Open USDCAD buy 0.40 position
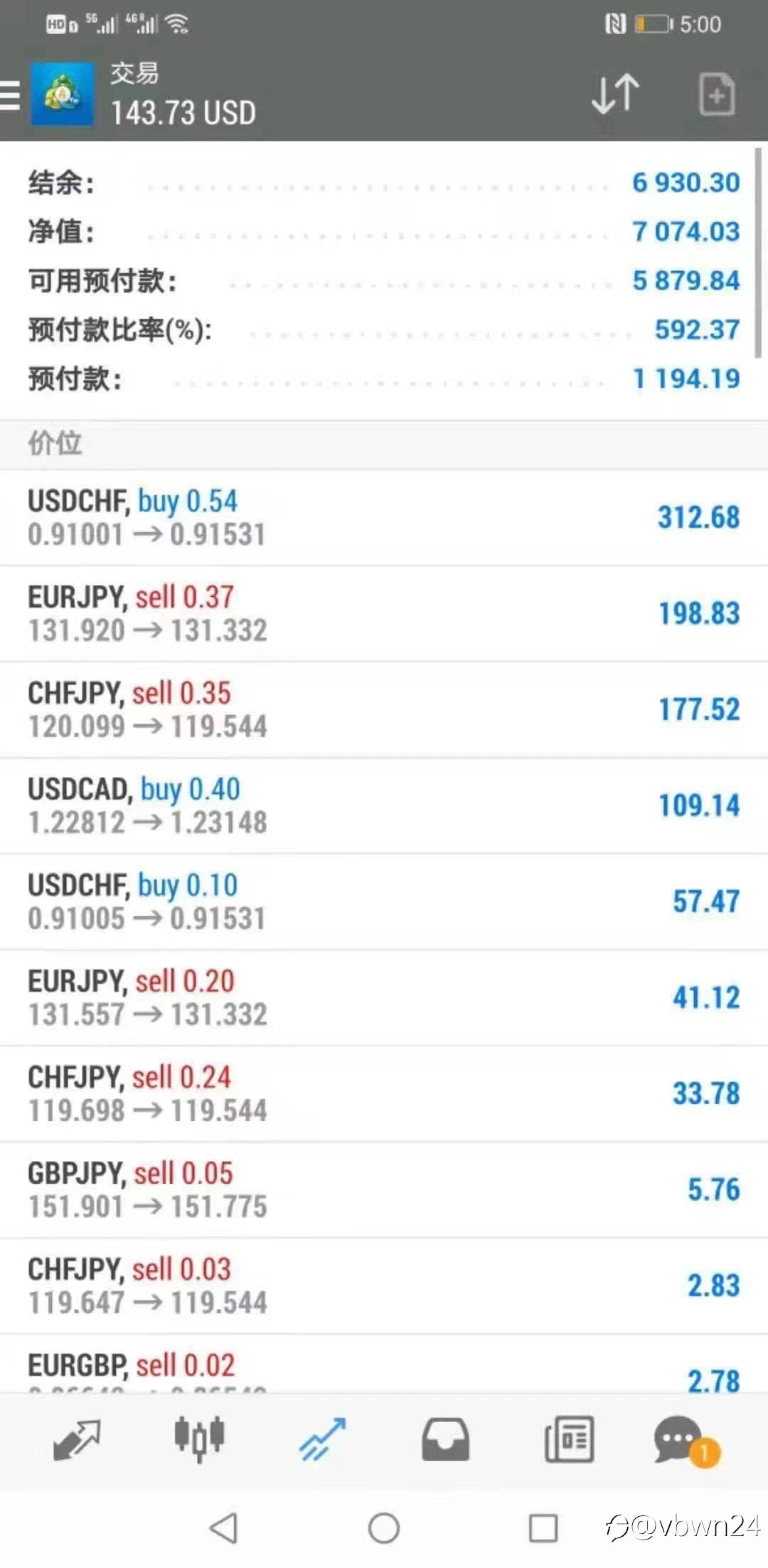Screen dimensions: 768x1568 (x=384, y=805)
